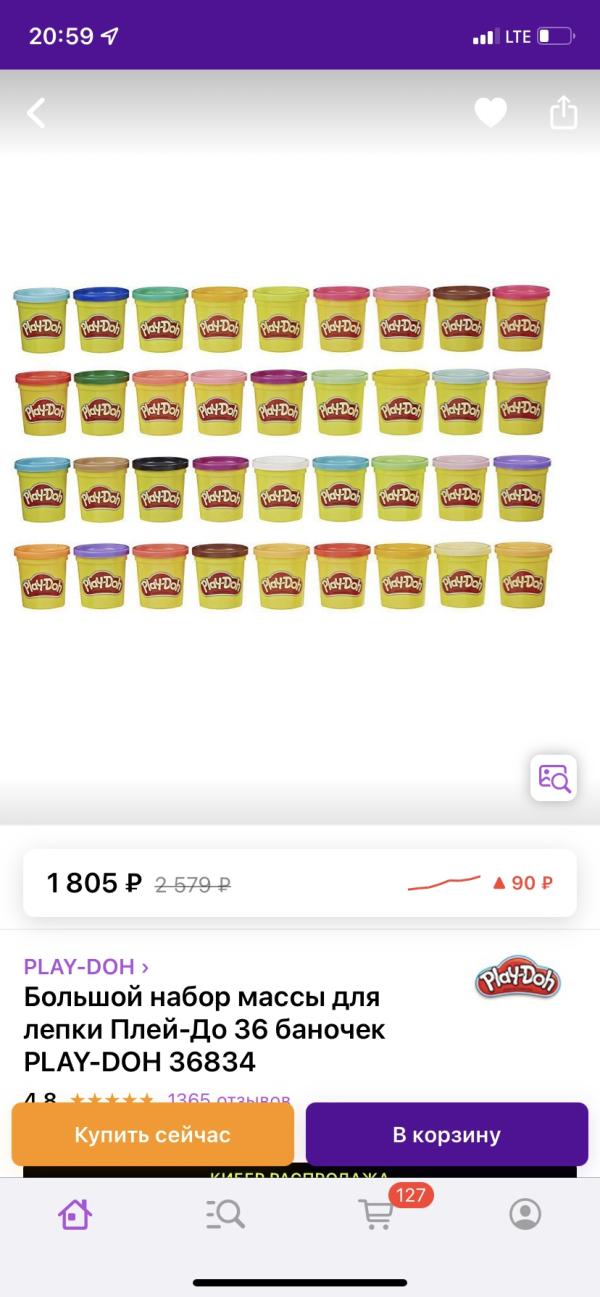Image resolution: width=600 pixels, height=1297 pixels.
Task: Add the item with В корзину
Action: point(446,1135)
